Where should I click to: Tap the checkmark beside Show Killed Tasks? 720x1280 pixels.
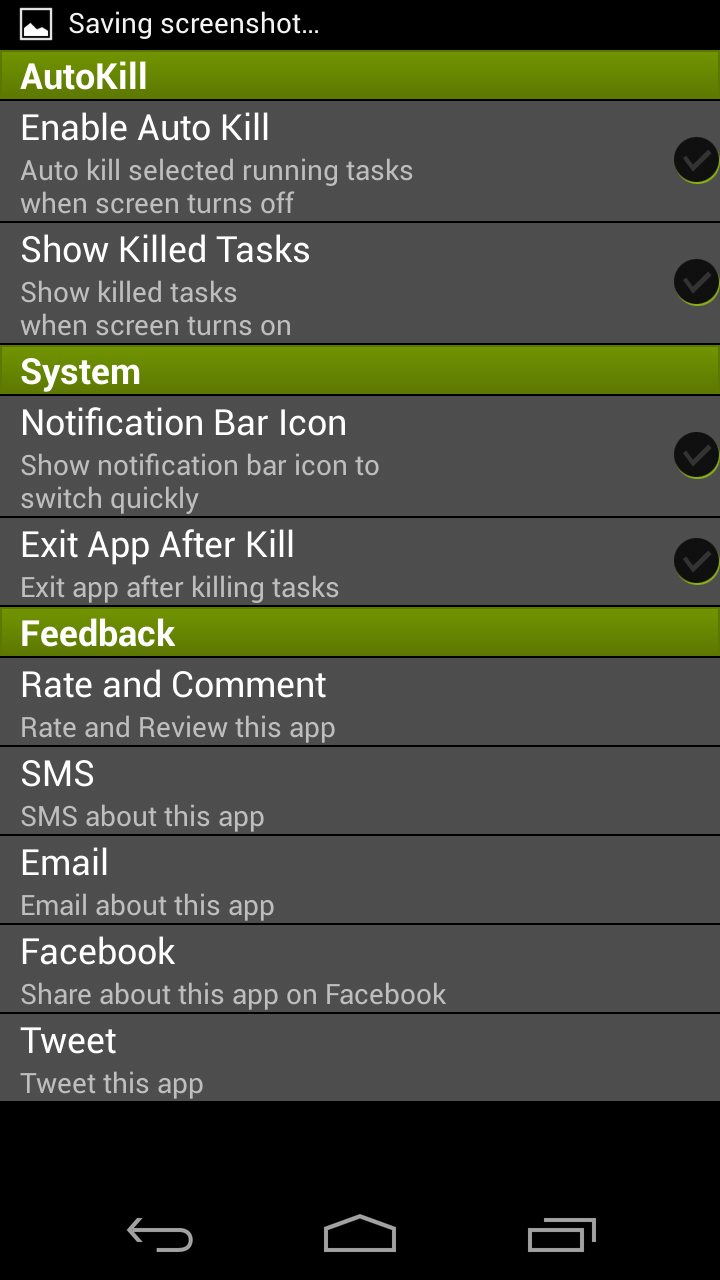(x=696, y=281)
